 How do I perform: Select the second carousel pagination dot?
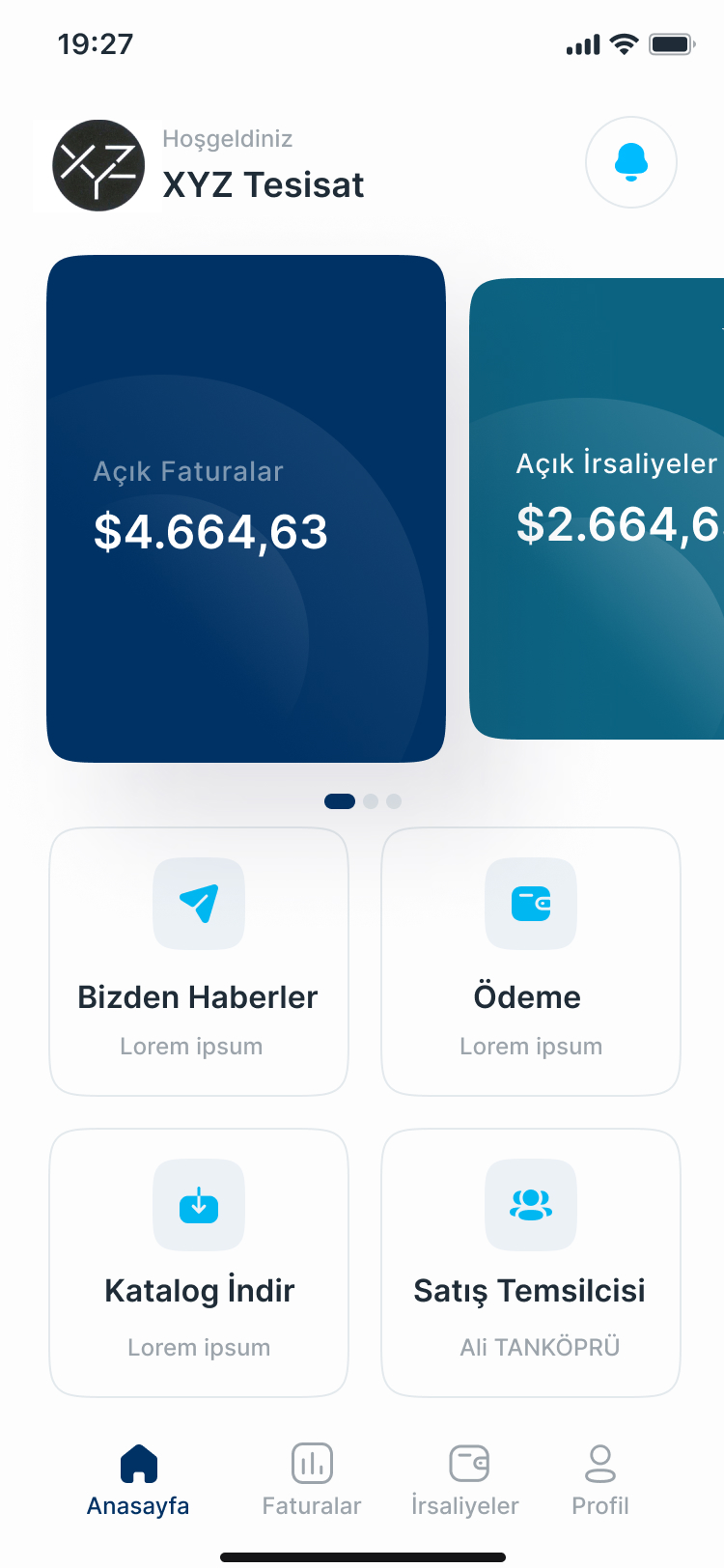[370, 801]
